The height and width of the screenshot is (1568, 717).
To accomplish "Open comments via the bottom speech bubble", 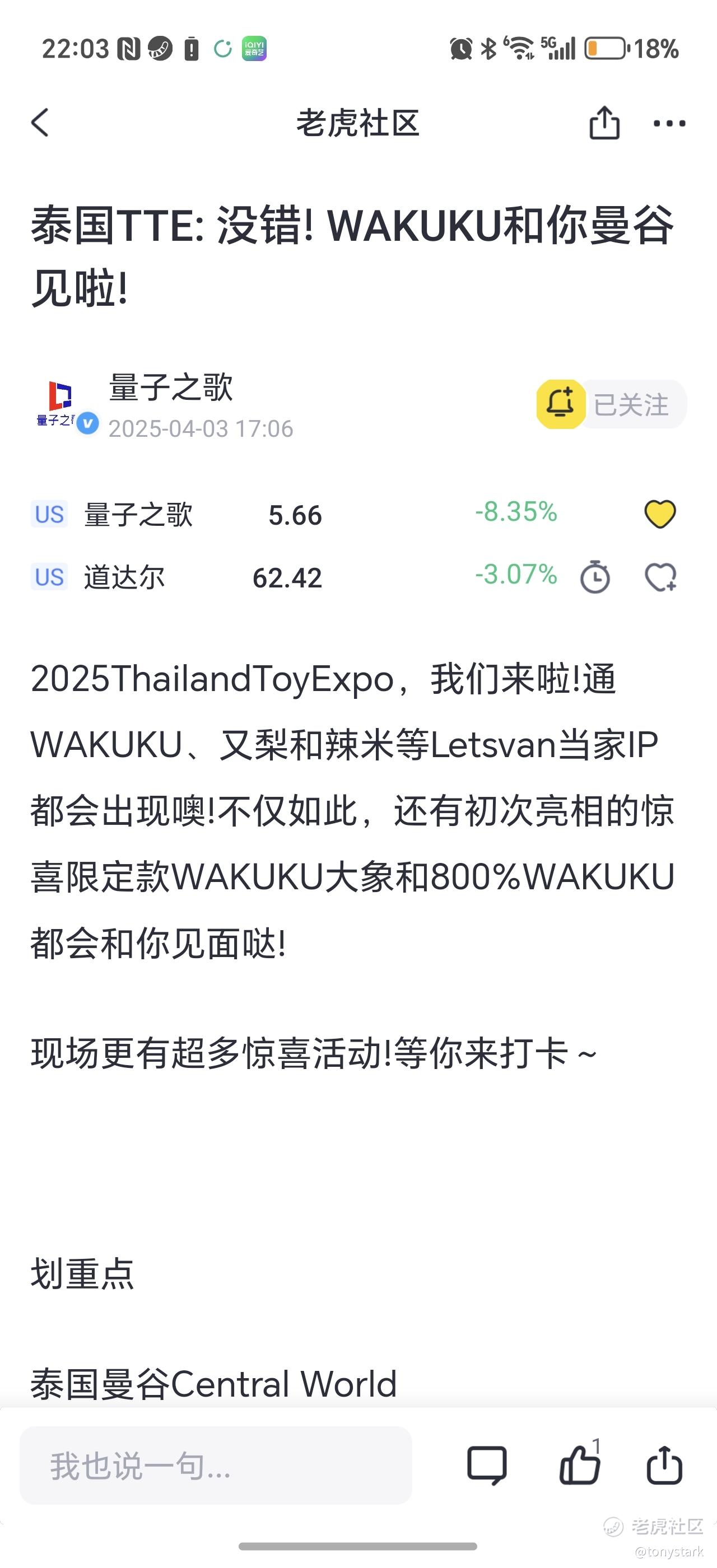I will click(x=487, y=1465).
